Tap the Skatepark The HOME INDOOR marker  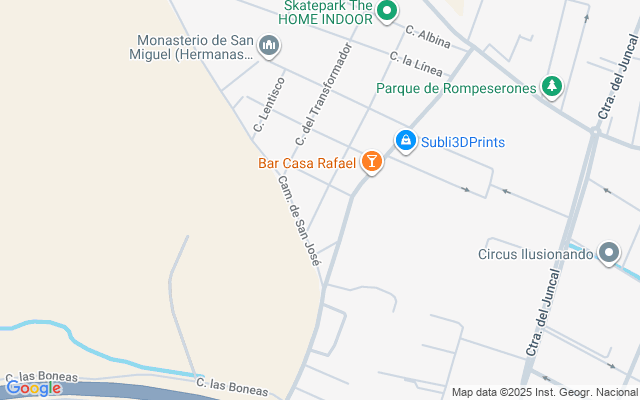[387, 11]
